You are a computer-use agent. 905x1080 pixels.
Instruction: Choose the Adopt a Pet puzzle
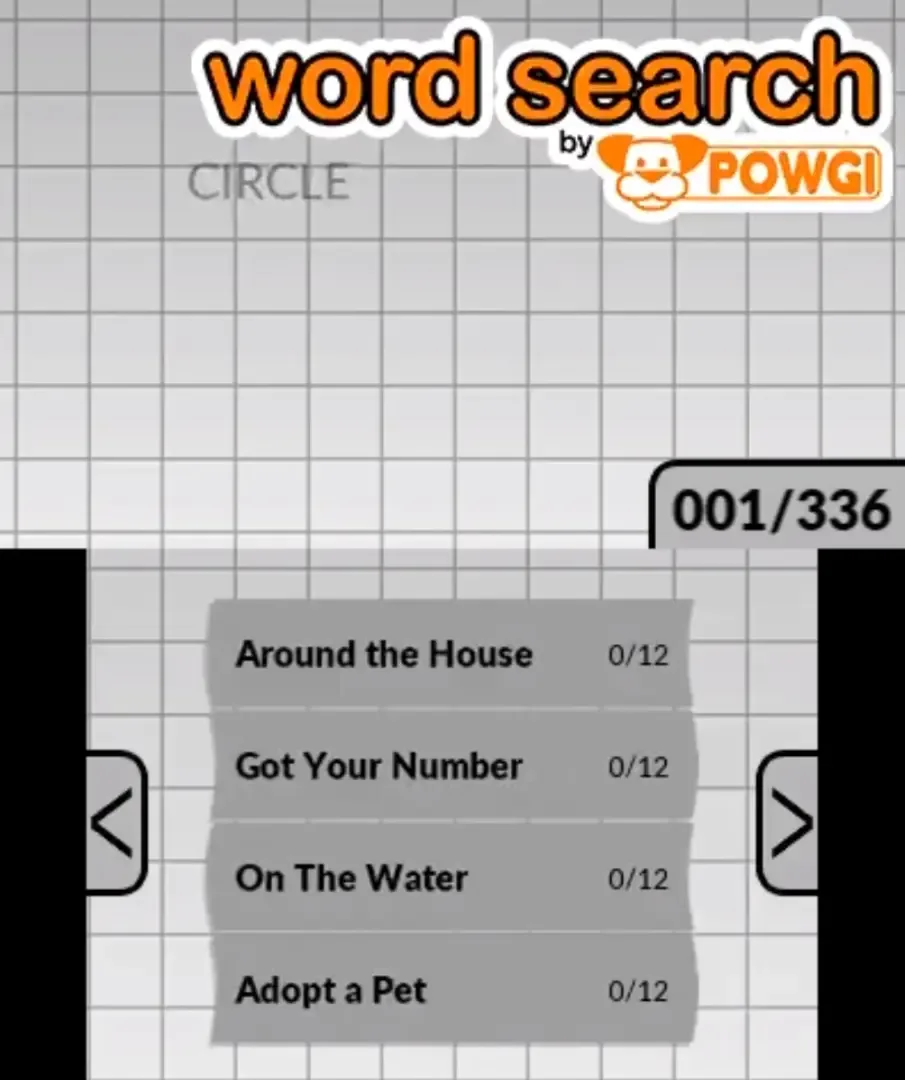click(x=450, y=991)
